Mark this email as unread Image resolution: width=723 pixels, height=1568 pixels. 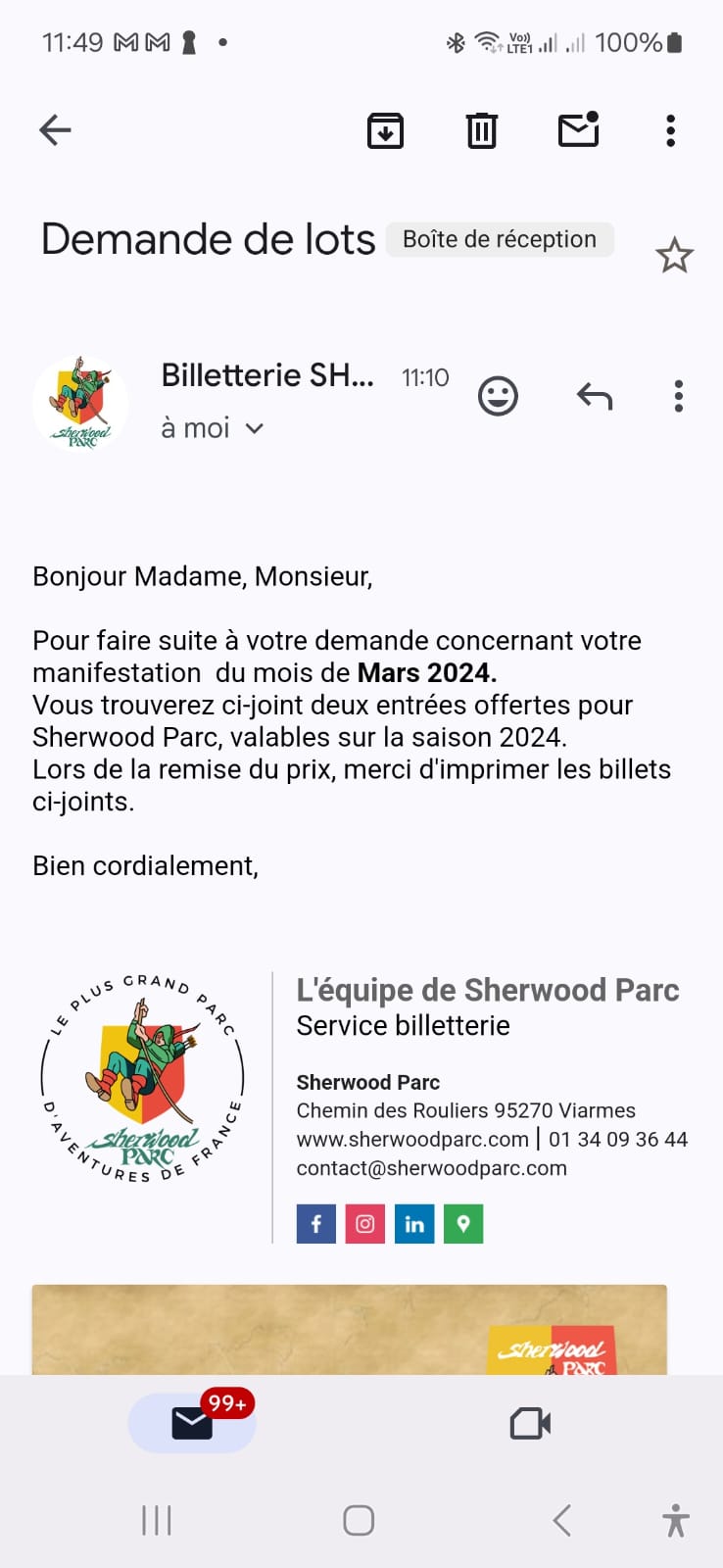tap(578, 130)
